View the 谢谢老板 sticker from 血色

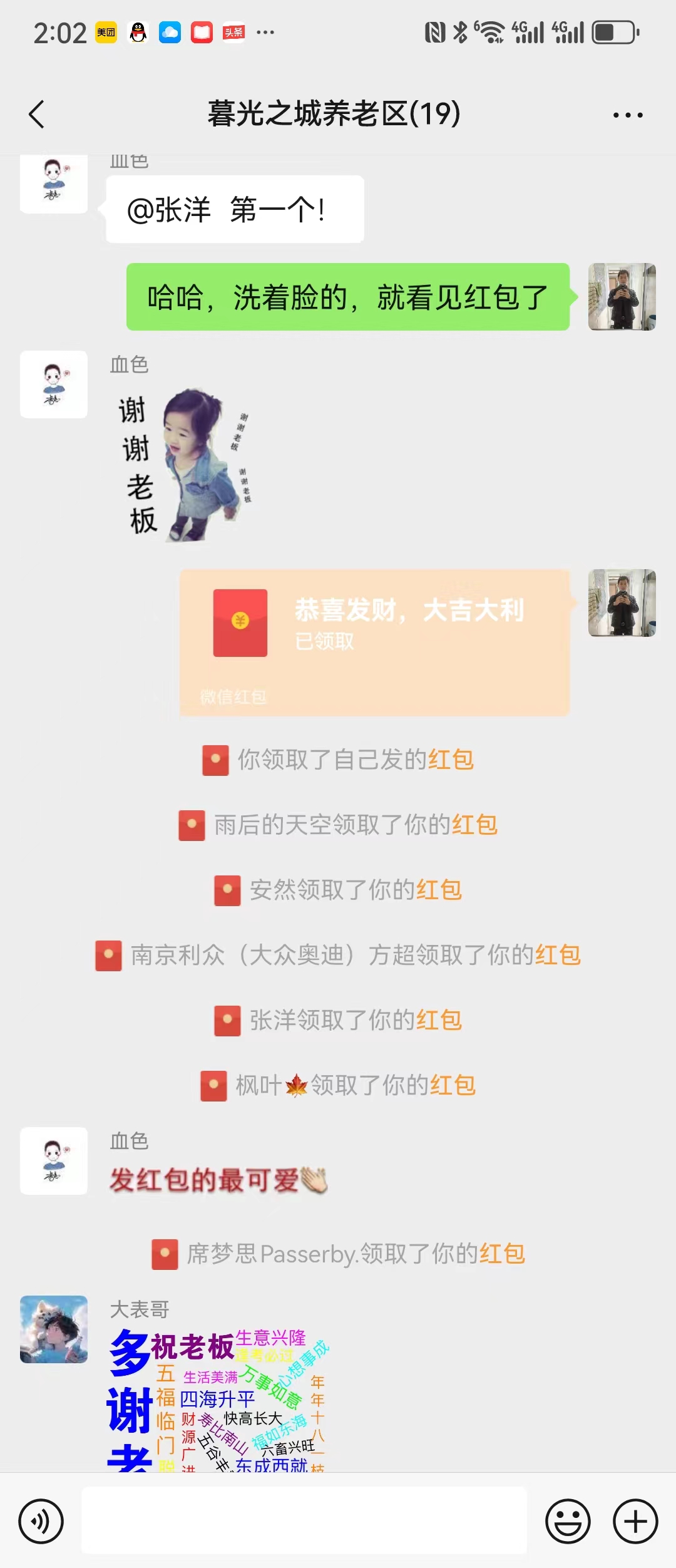185,464
